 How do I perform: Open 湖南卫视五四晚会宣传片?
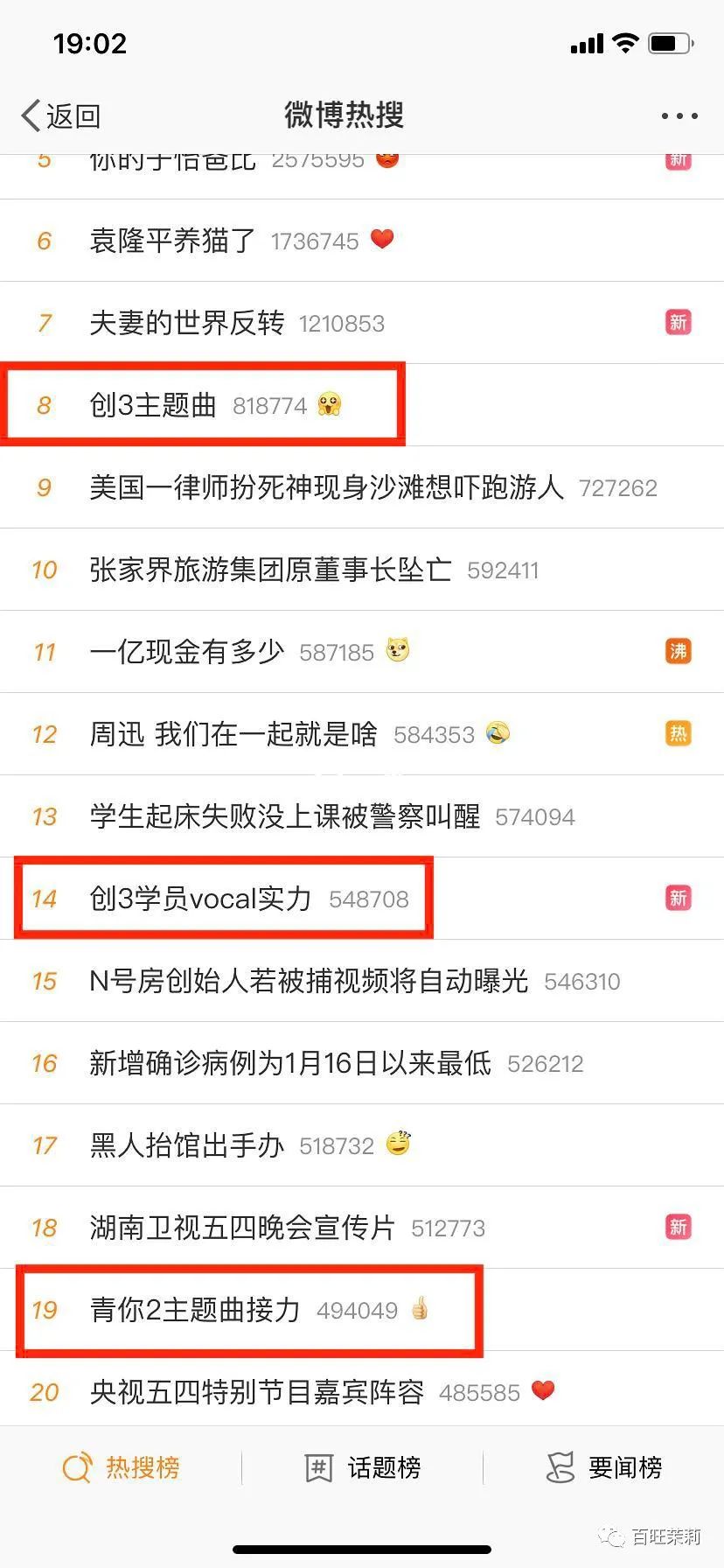pos(242,1228)
